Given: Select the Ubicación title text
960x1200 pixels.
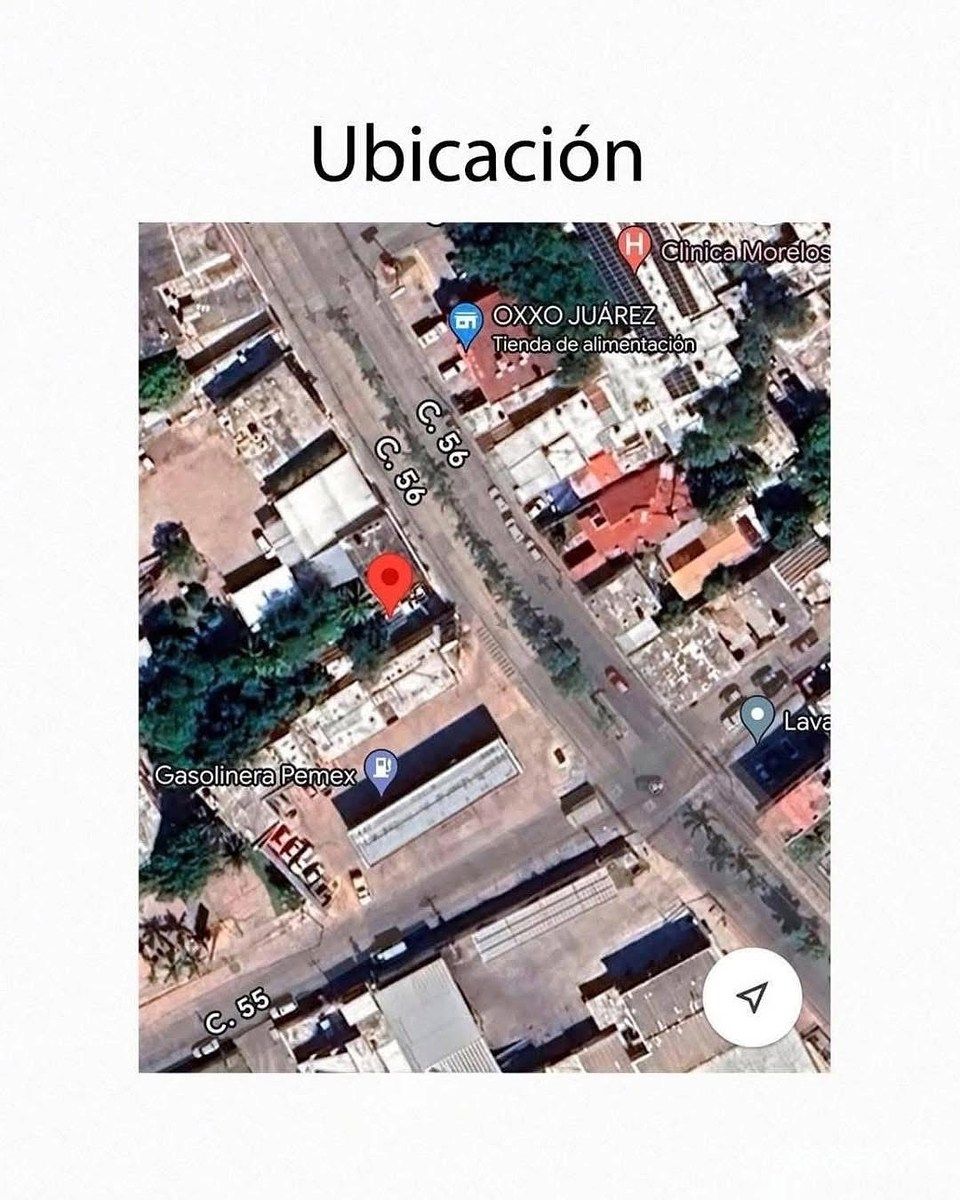Looking at the screenshot, I should pos(479,153).
